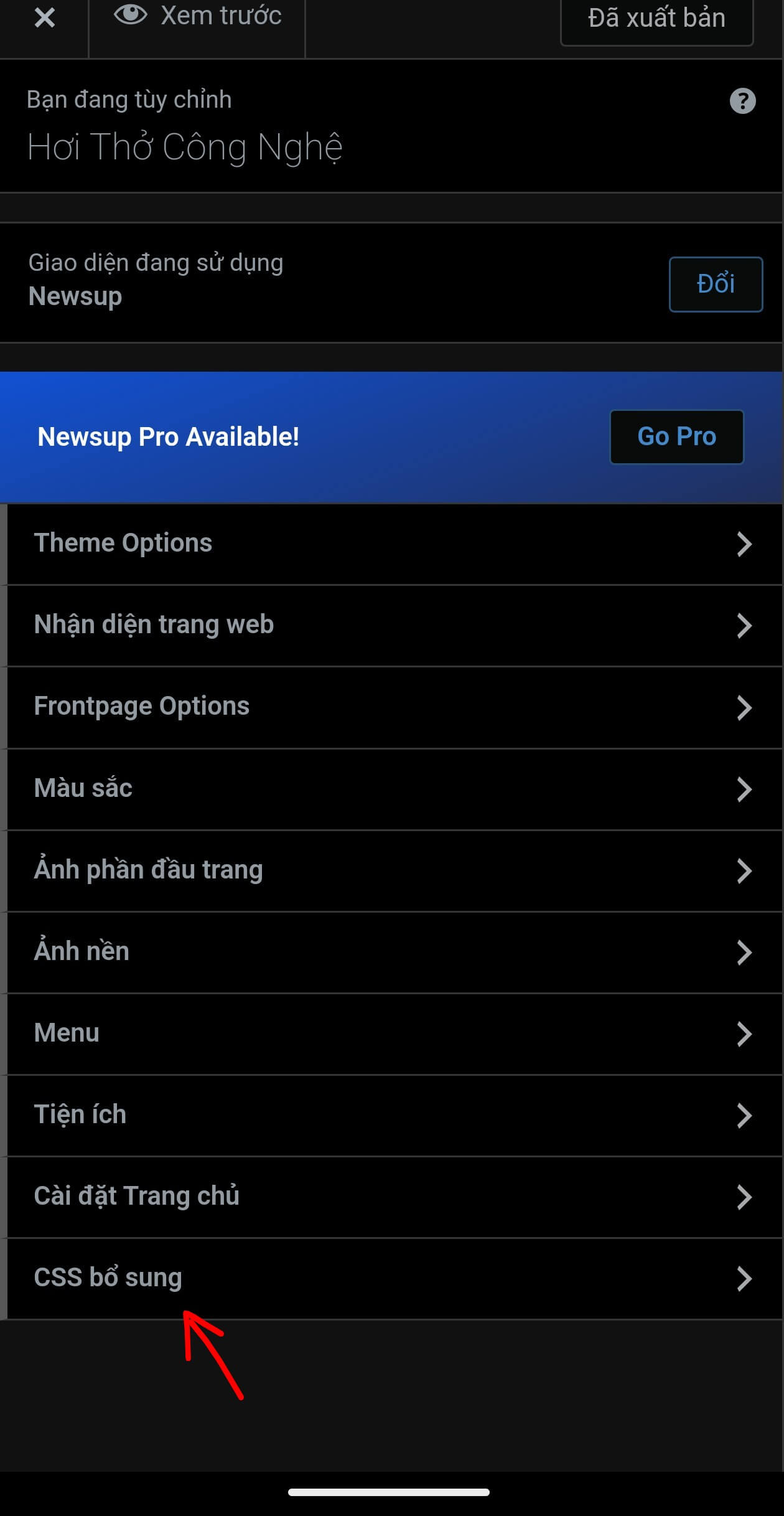Open the help question mark icon
The height and width of the screenshot is (1516, 784).
pyautogui.click(x=742, y=101)
